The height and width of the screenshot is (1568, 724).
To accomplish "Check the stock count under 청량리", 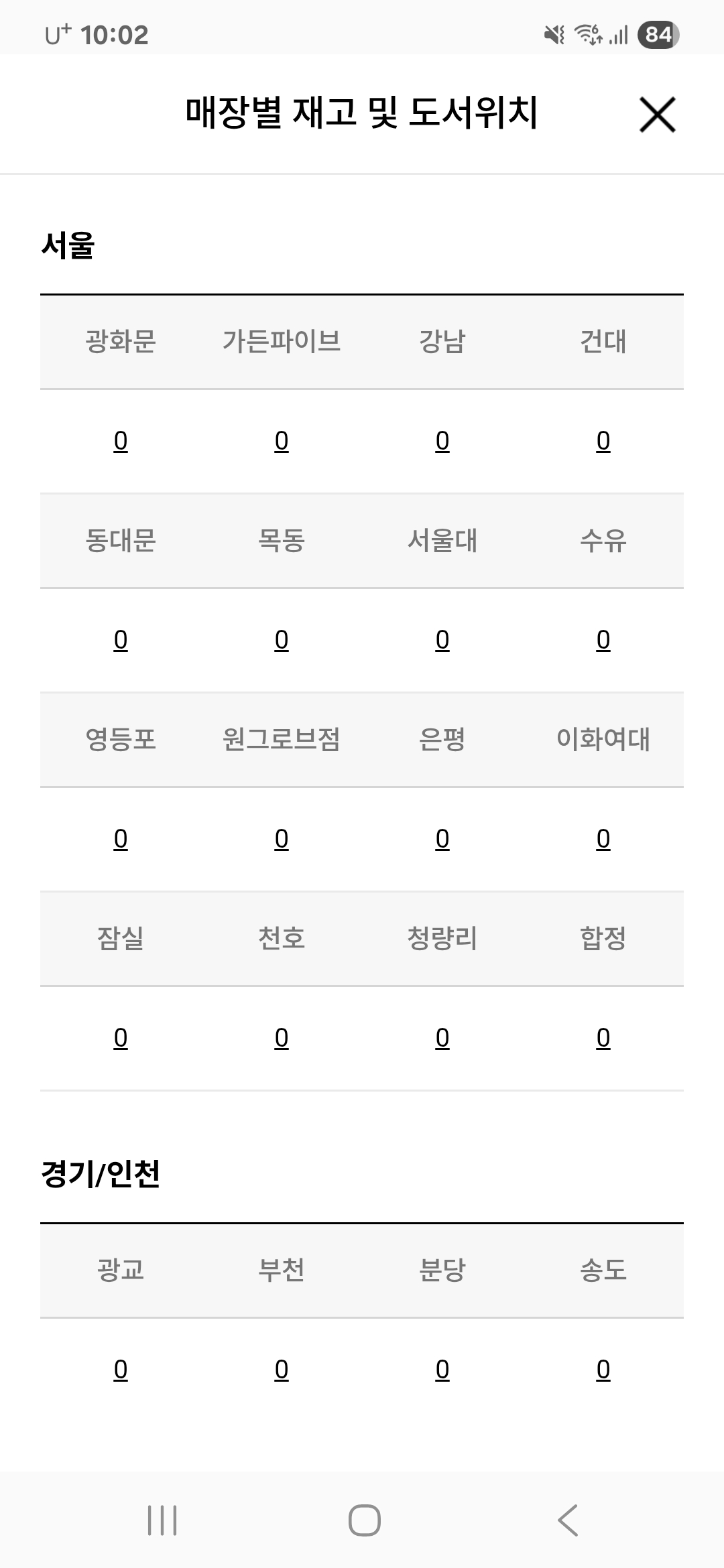I will pos(442,1038).
